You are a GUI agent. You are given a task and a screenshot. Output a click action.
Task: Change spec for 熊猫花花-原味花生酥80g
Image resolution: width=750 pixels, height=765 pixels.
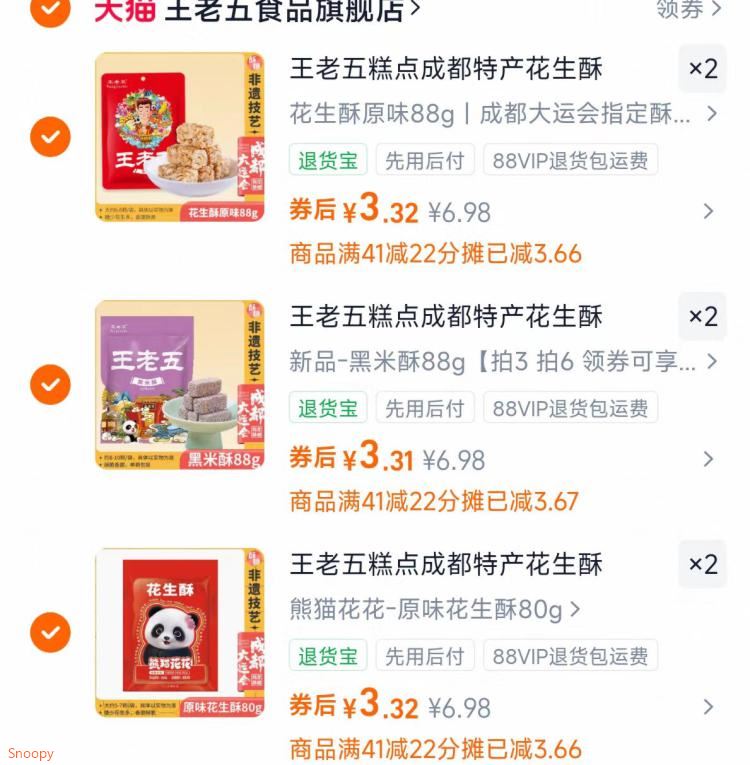[435, 609]
